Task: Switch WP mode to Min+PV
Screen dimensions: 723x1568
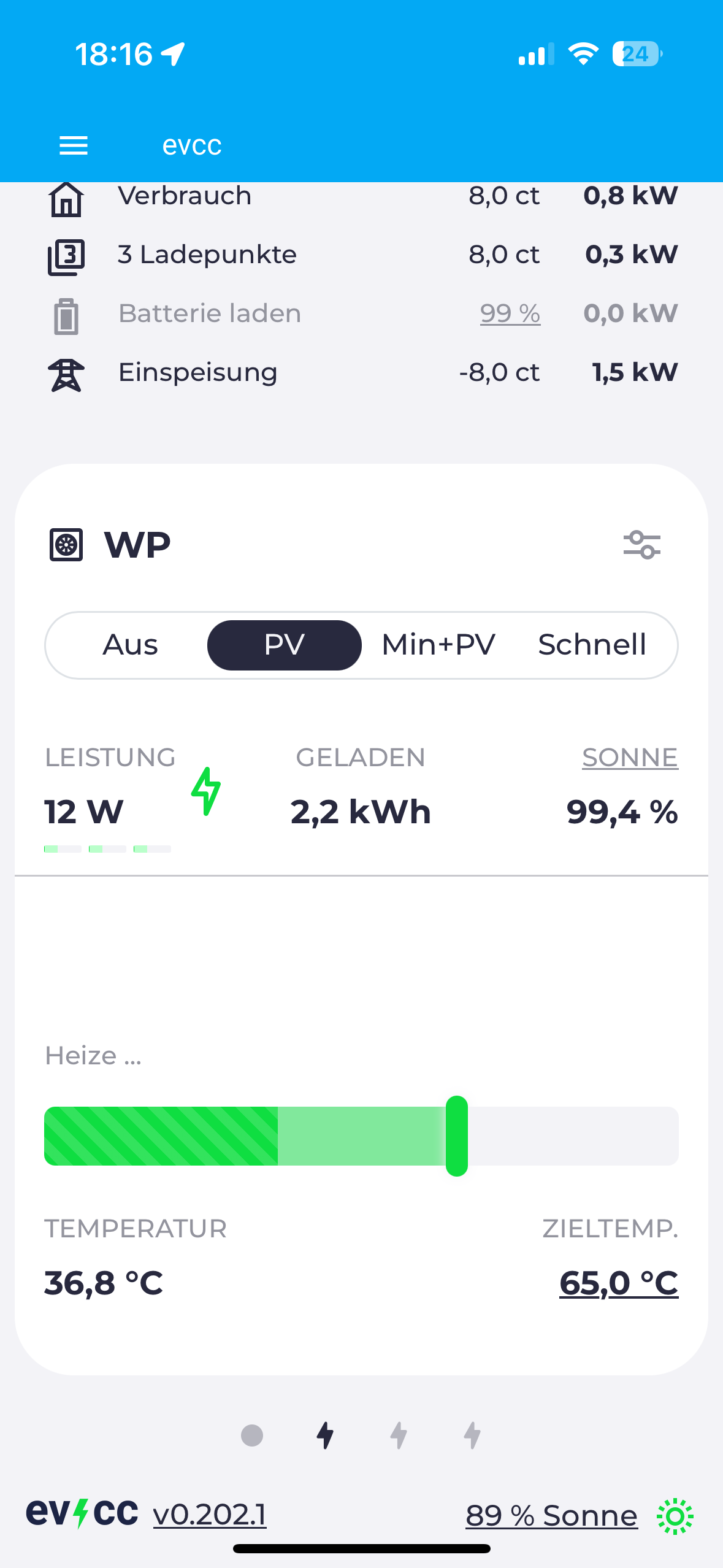Action: [438, 645]
